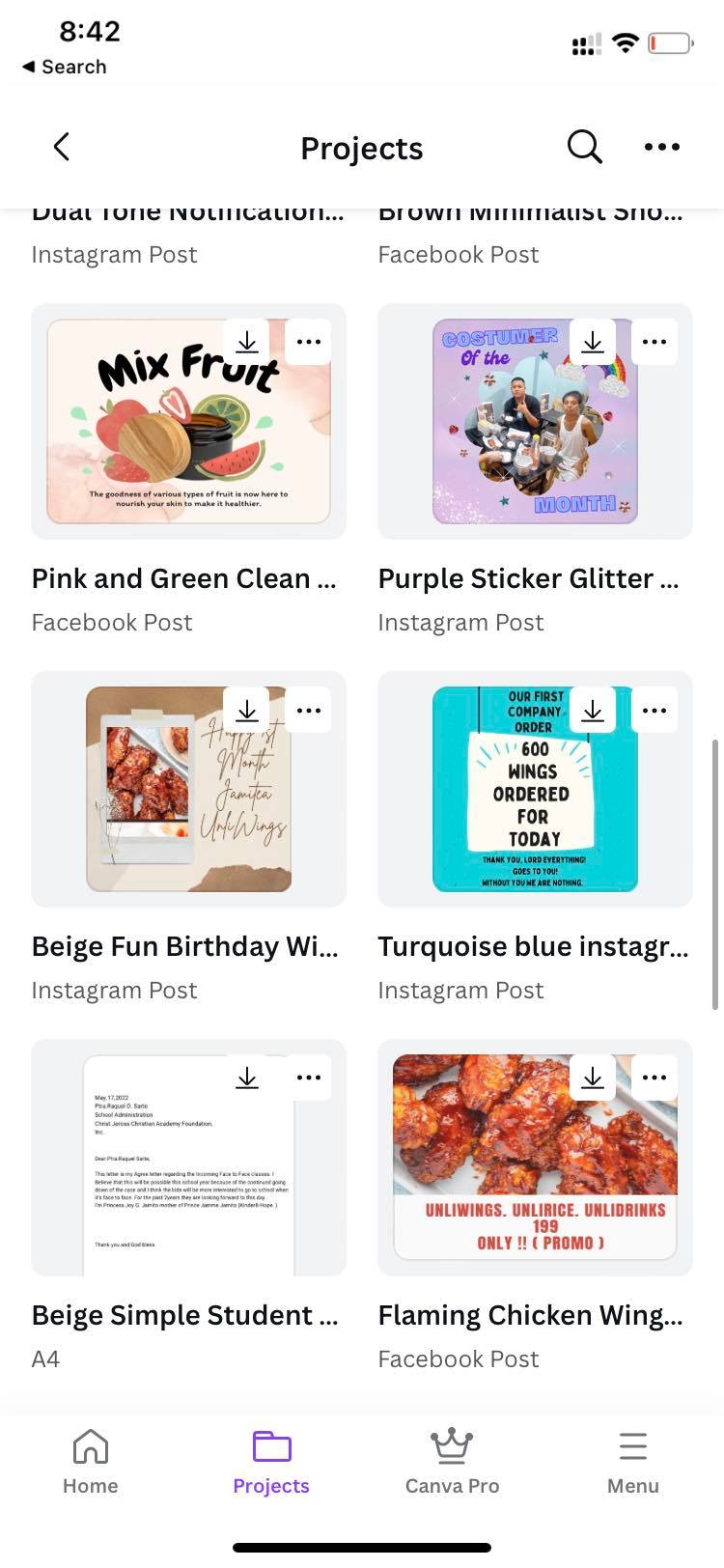Download the Beige Fun Birthday design

coord(247,711)
